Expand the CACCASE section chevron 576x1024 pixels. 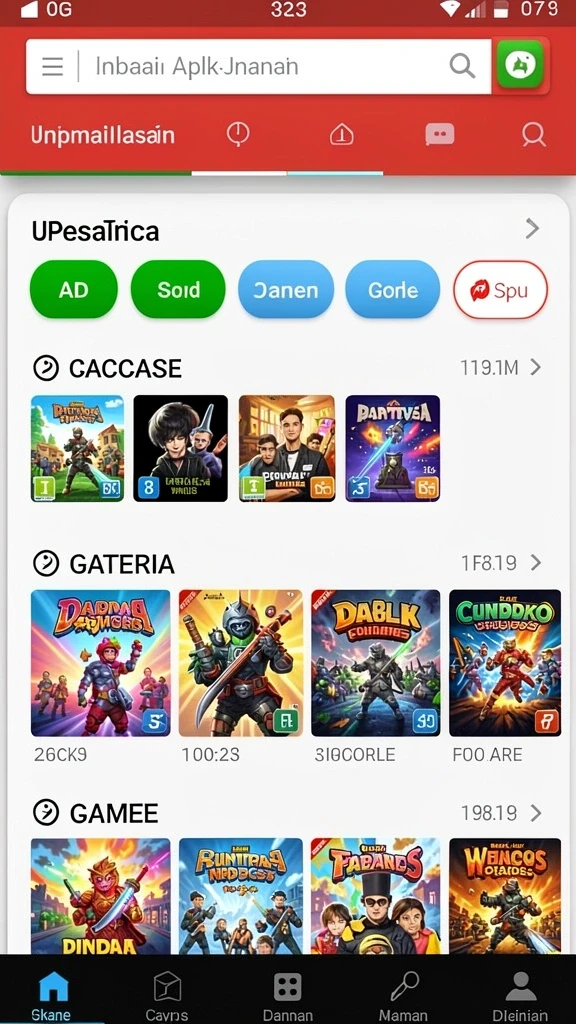click(x=536, y=367)
